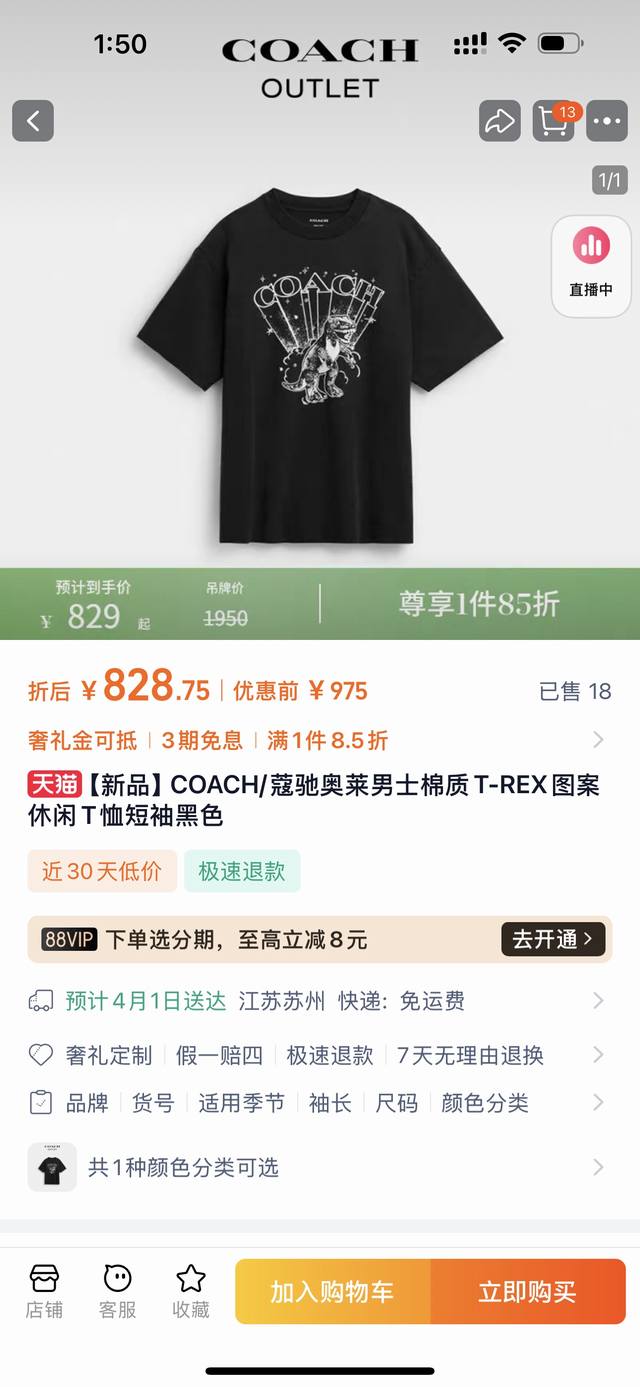Screen dimensions: 640x1387
Task: Tap 立即购买 to buy now
Action: click(527, 1292)
